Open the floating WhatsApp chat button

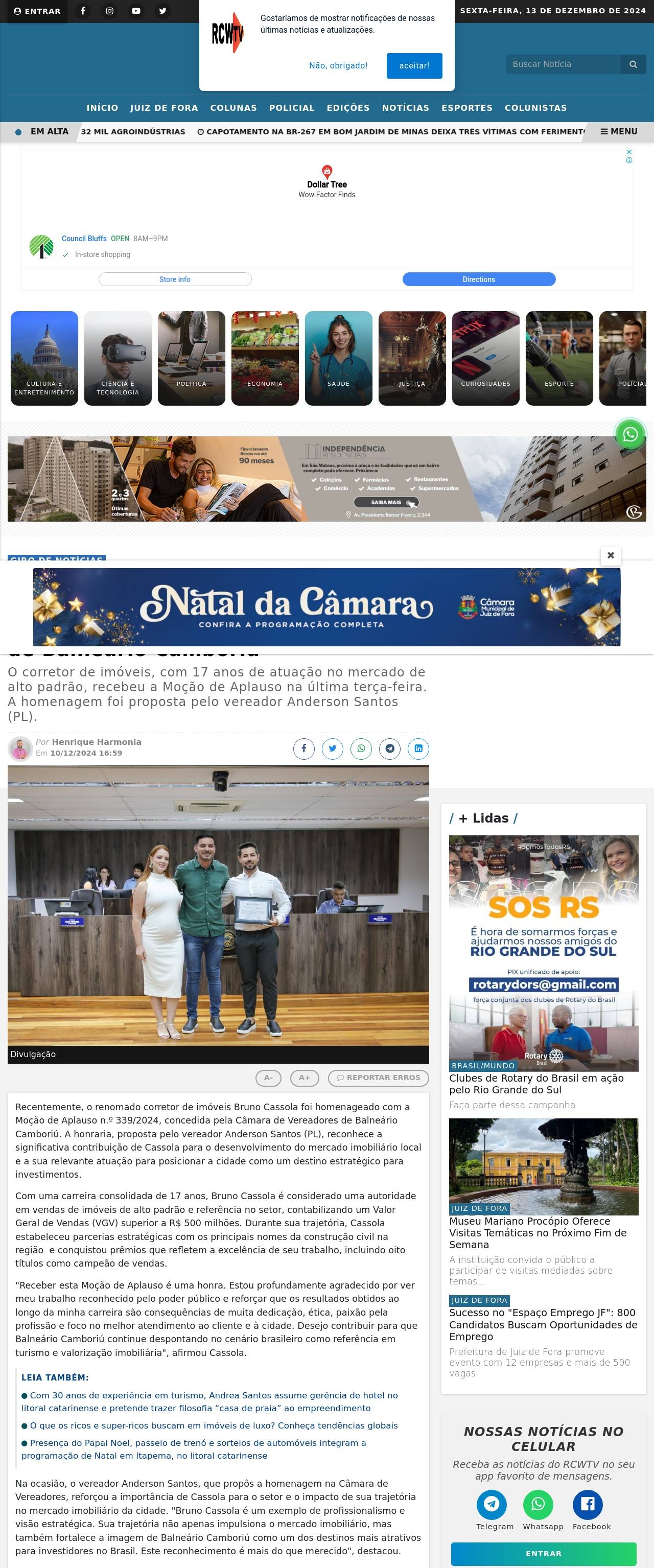pos(630,435)
